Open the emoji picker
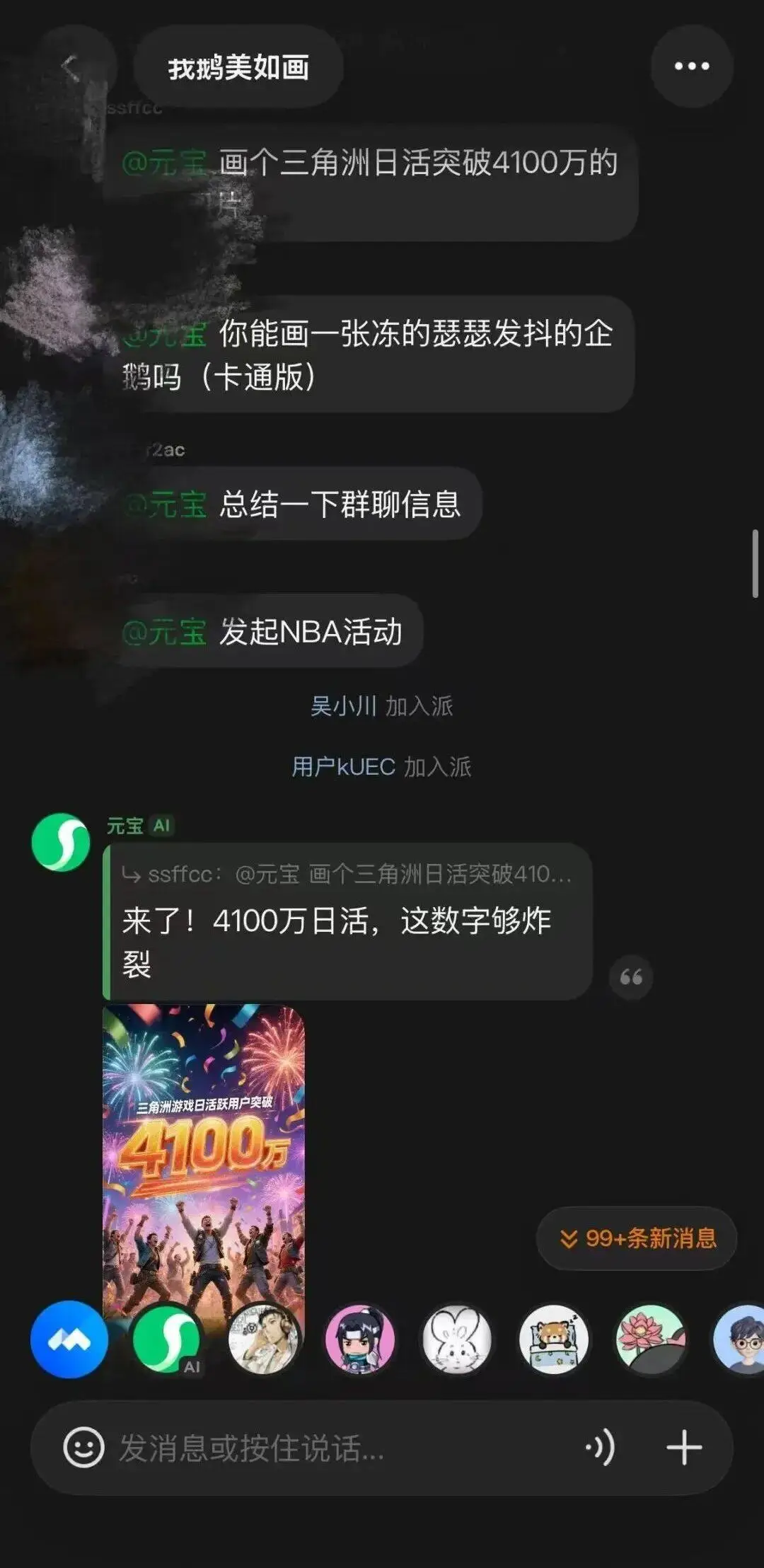The height and width of the screenshot is (1568, 764). tap(83, 1448)
